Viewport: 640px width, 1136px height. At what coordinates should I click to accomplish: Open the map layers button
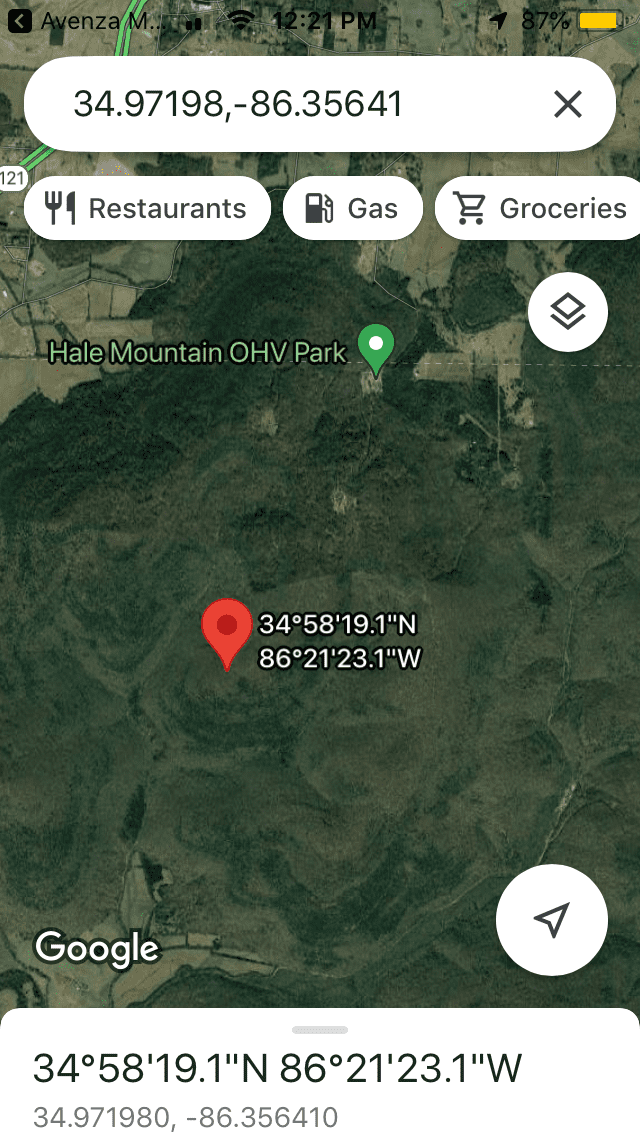click(x=568, y=313)
